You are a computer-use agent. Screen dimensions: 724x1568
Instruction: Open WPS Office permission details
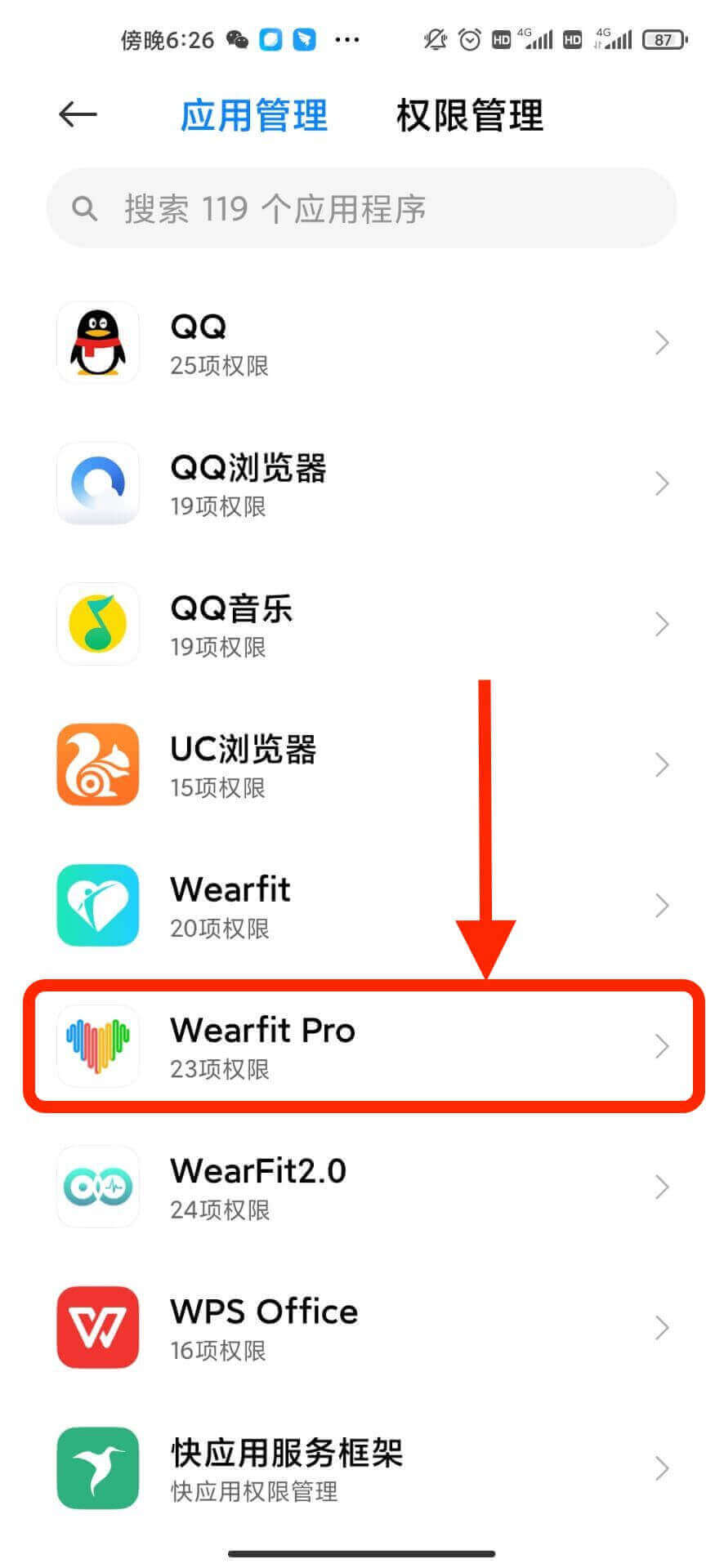(x=362, y=1328)
